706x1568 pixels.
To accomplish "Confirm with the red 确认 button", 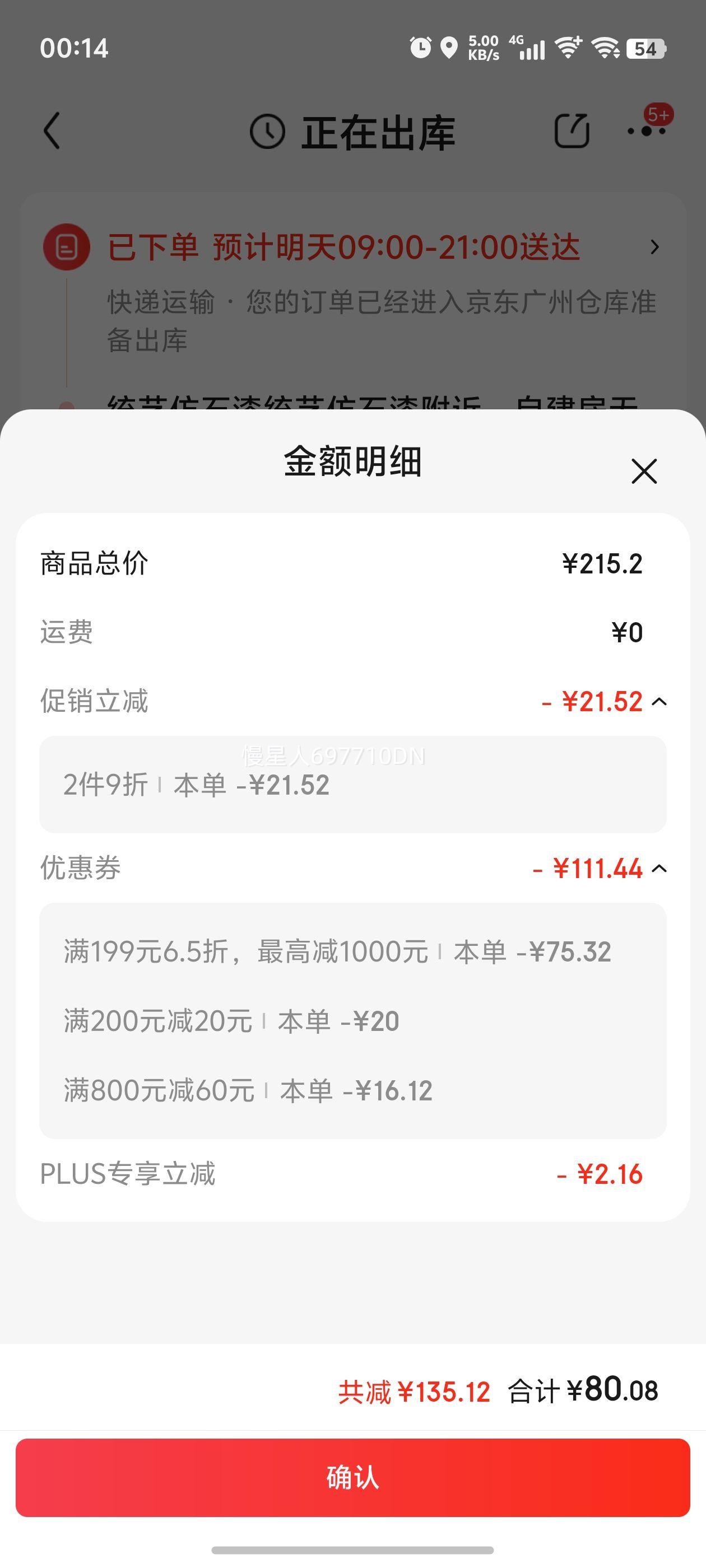I will pos(352,1477).
